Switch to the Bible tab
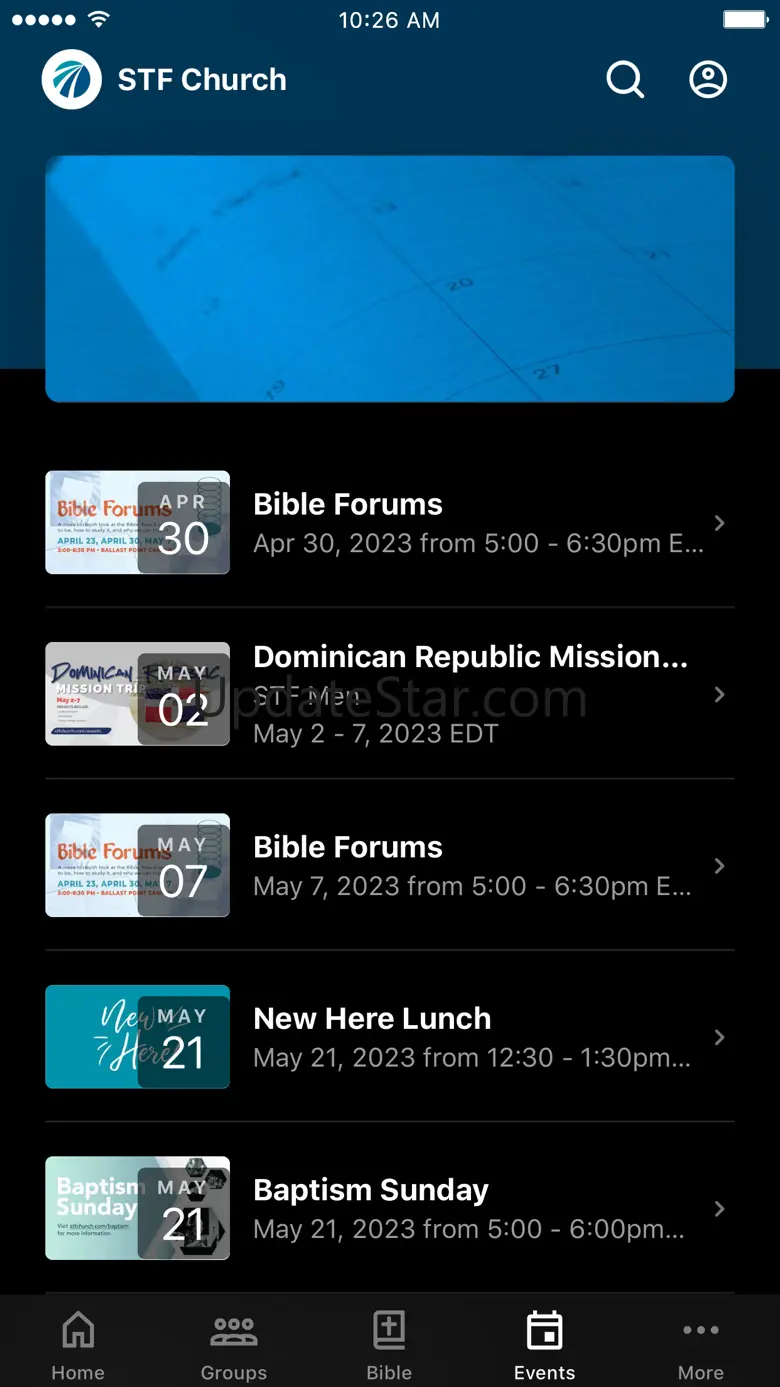Viewport: 780px width, 1387px height. tap(389, 1345)
